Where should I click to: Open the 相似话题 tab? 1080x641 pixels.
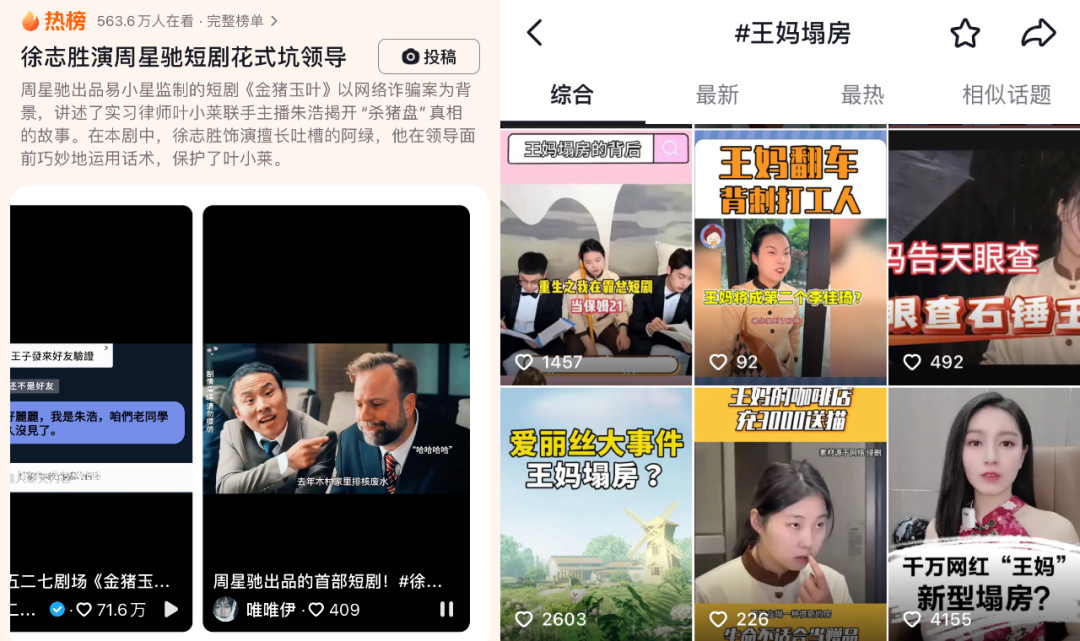pyautogui.click(x=1006, y=95)
